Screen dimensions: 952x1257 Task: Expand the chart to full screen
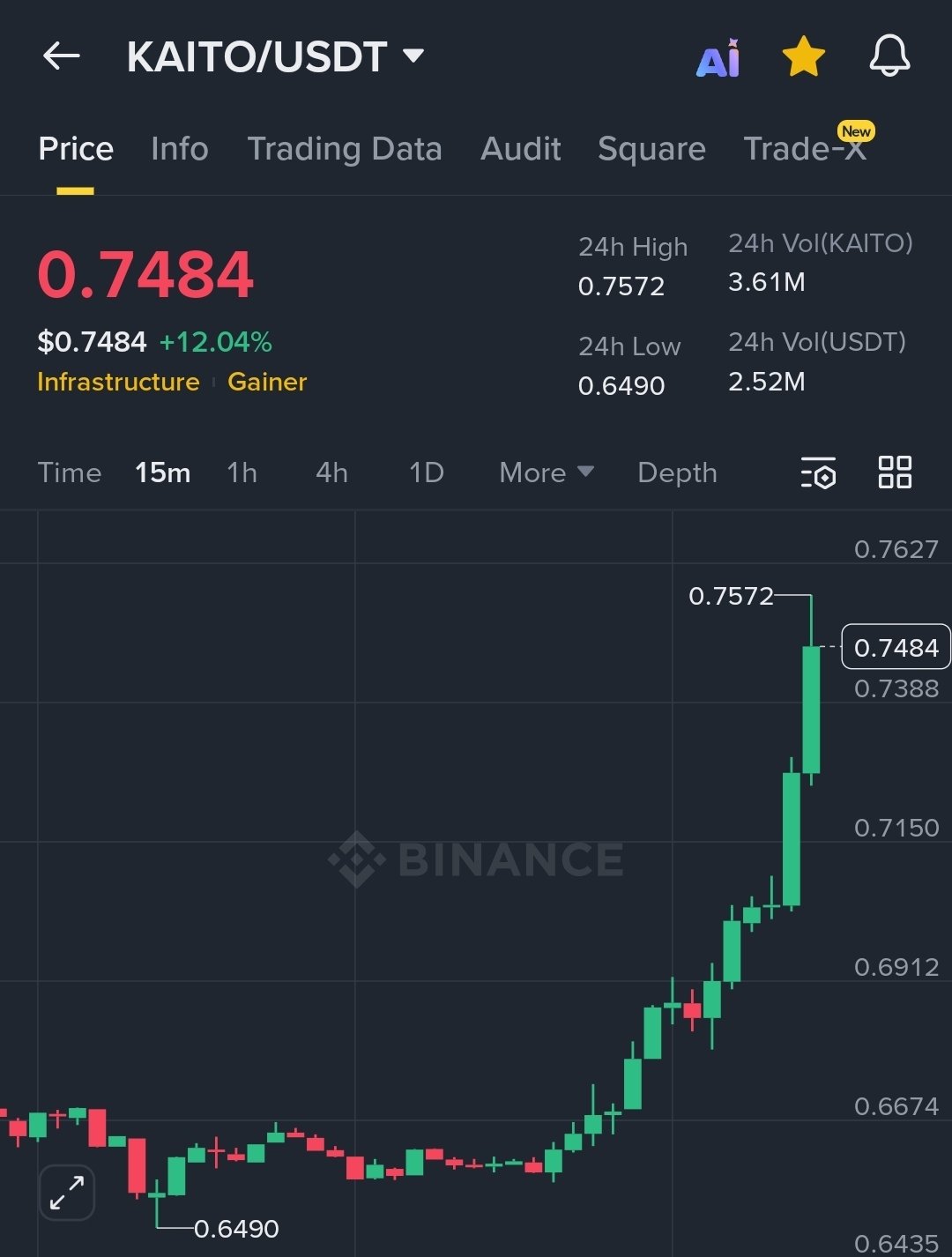tap(67, 1194)
